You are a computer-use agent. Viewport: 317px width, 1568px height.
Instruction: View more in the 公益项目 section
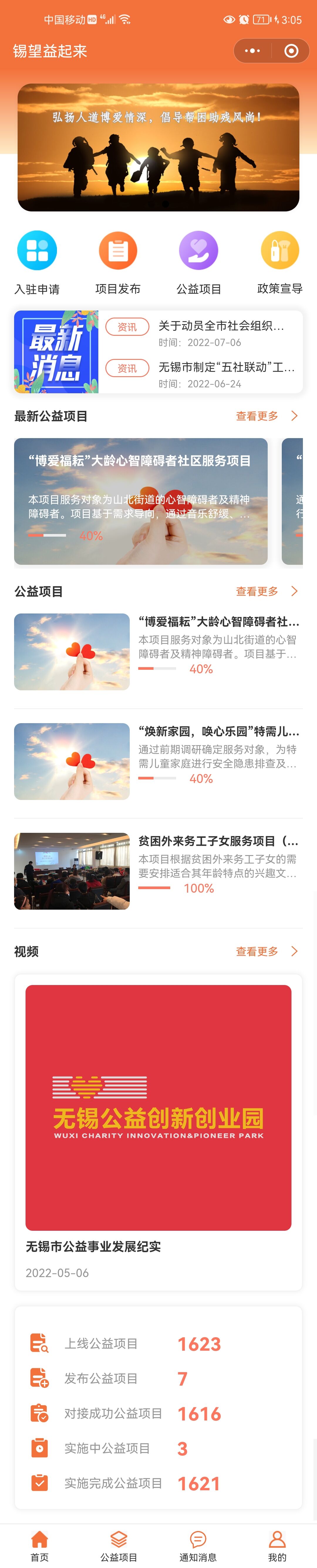click(267, 591)
